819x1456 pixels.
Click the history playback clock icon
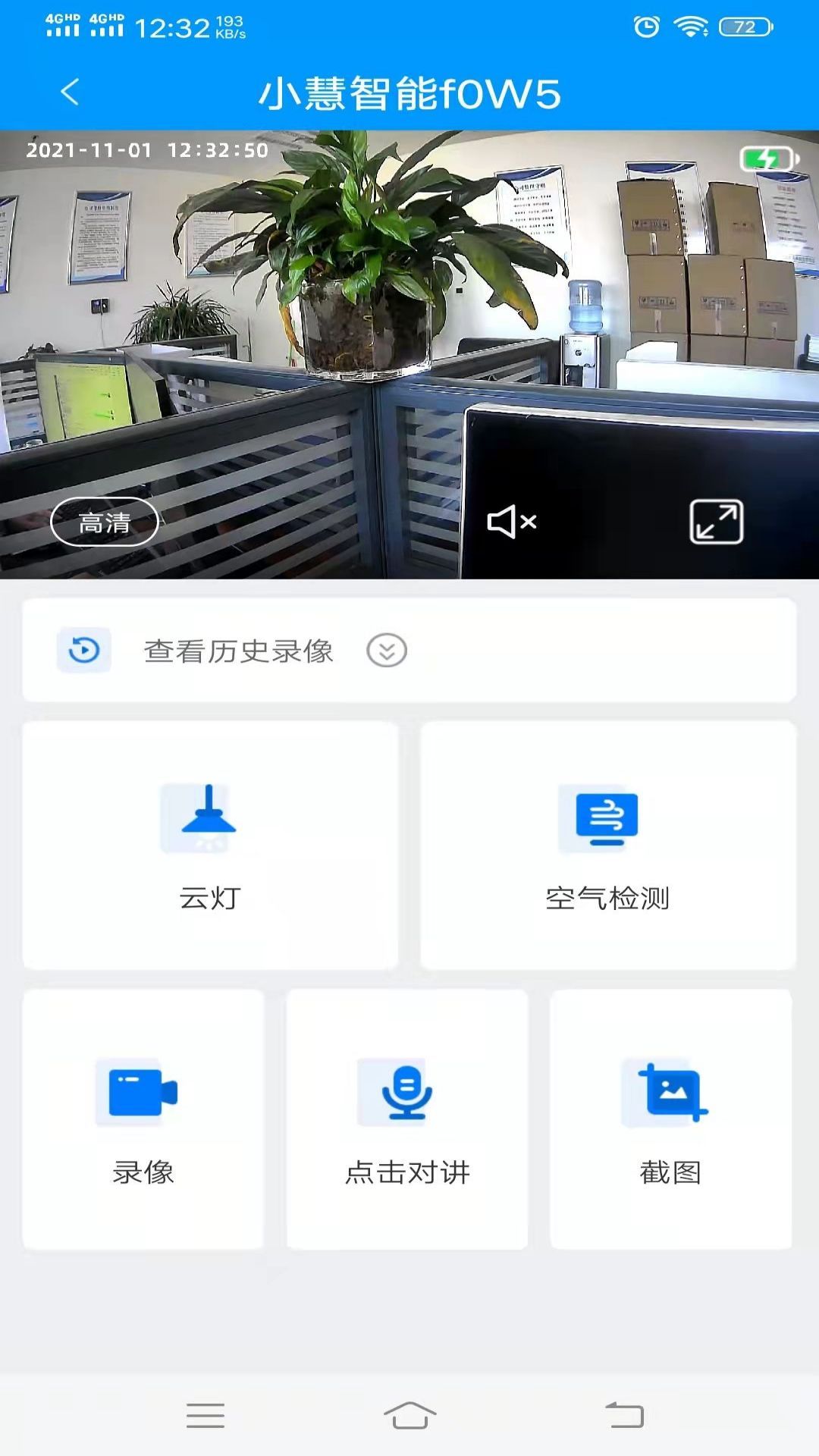84,650
